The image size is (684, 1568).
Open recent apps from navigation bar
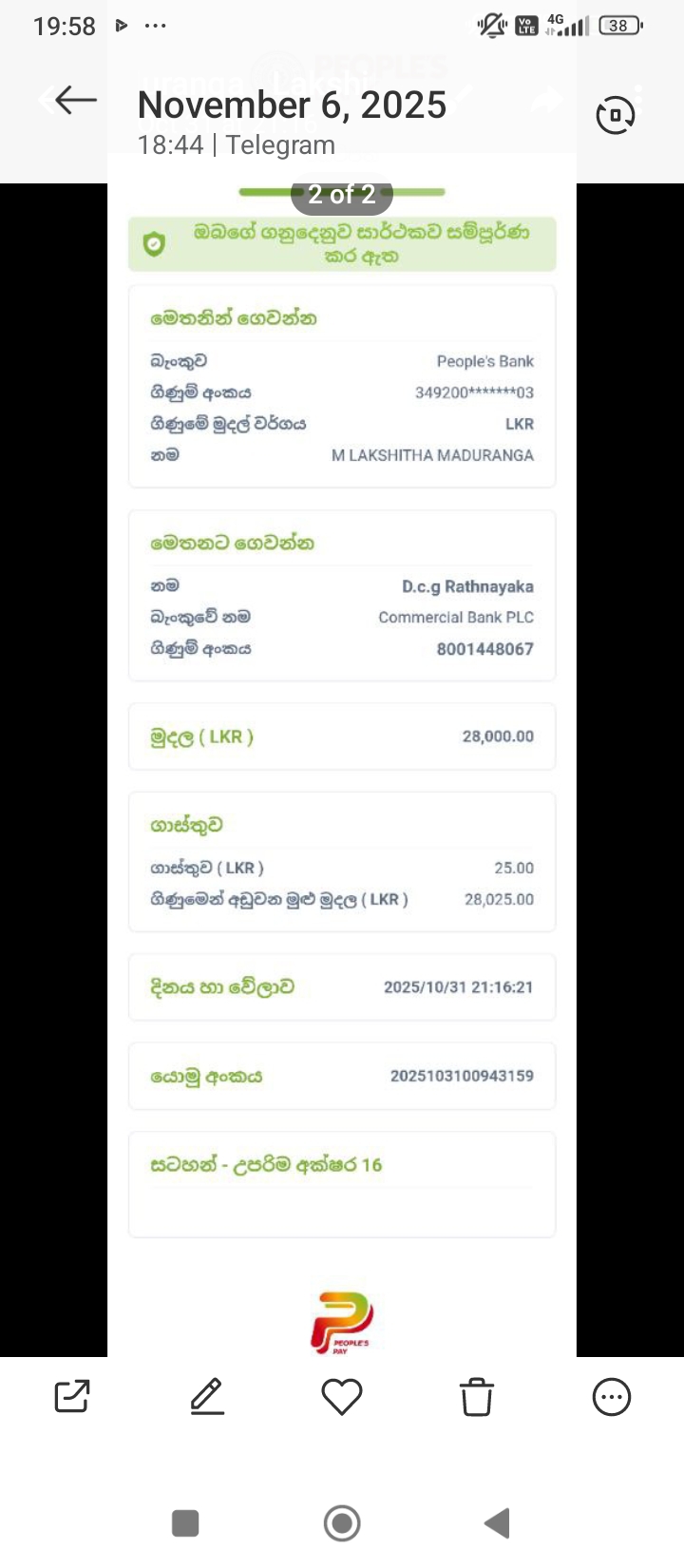pyautogui.click(x=185, y=1523)
